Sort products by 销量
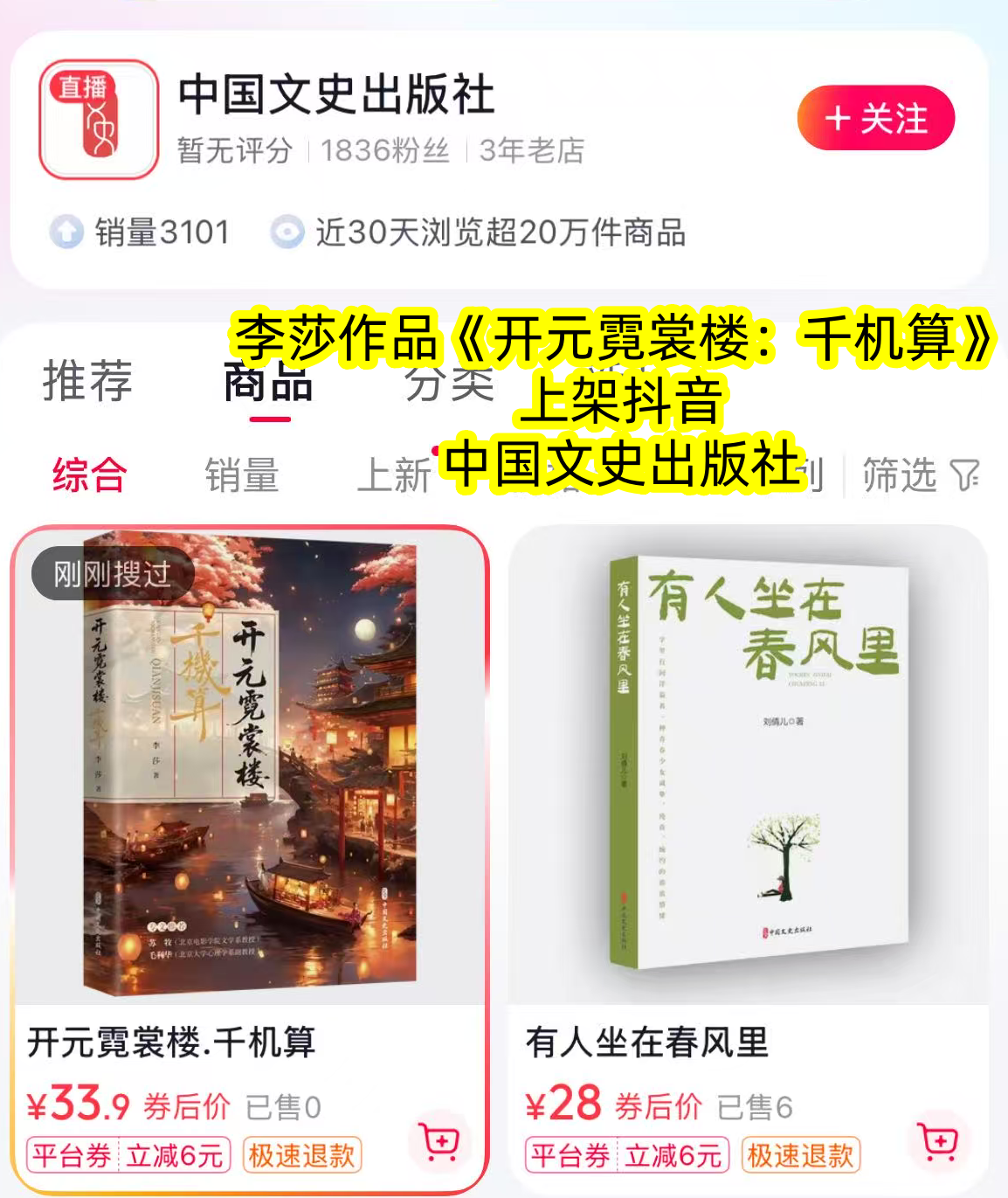Screen dimensions: 1008x1198 pos(241,476)
